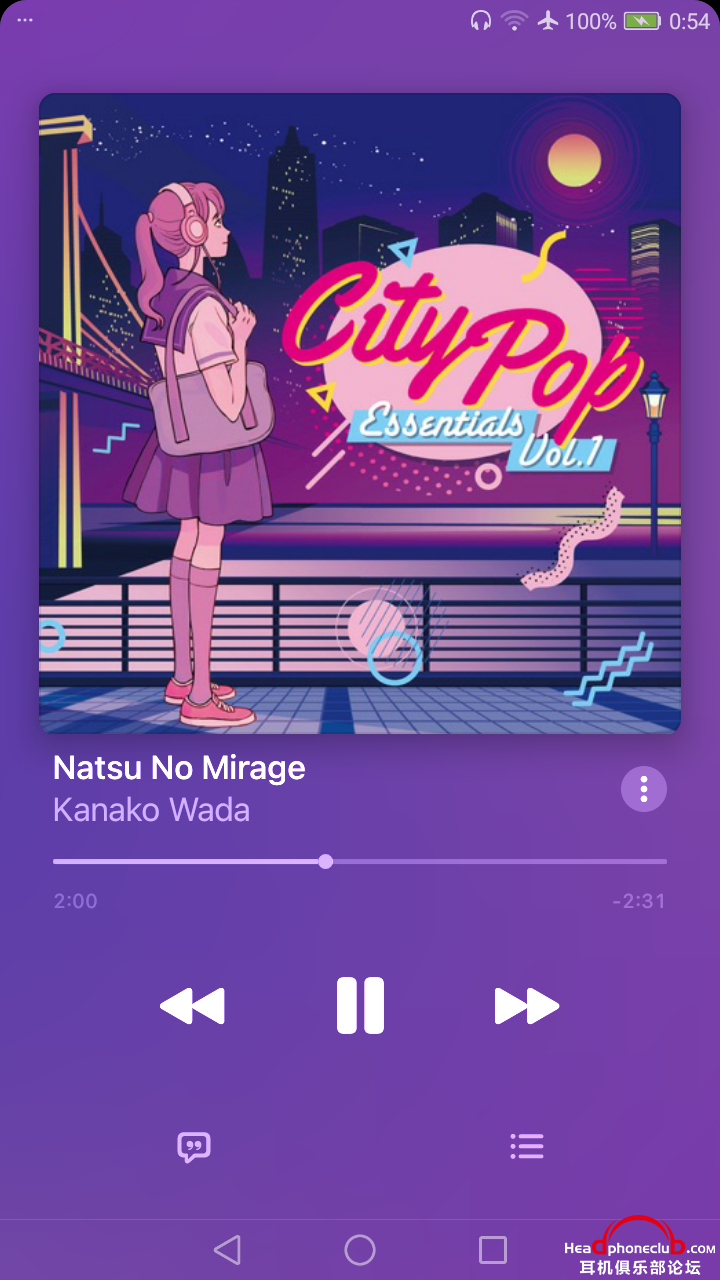Tap the system back button
The image size is (720, 1280).
pos(228,1249)
